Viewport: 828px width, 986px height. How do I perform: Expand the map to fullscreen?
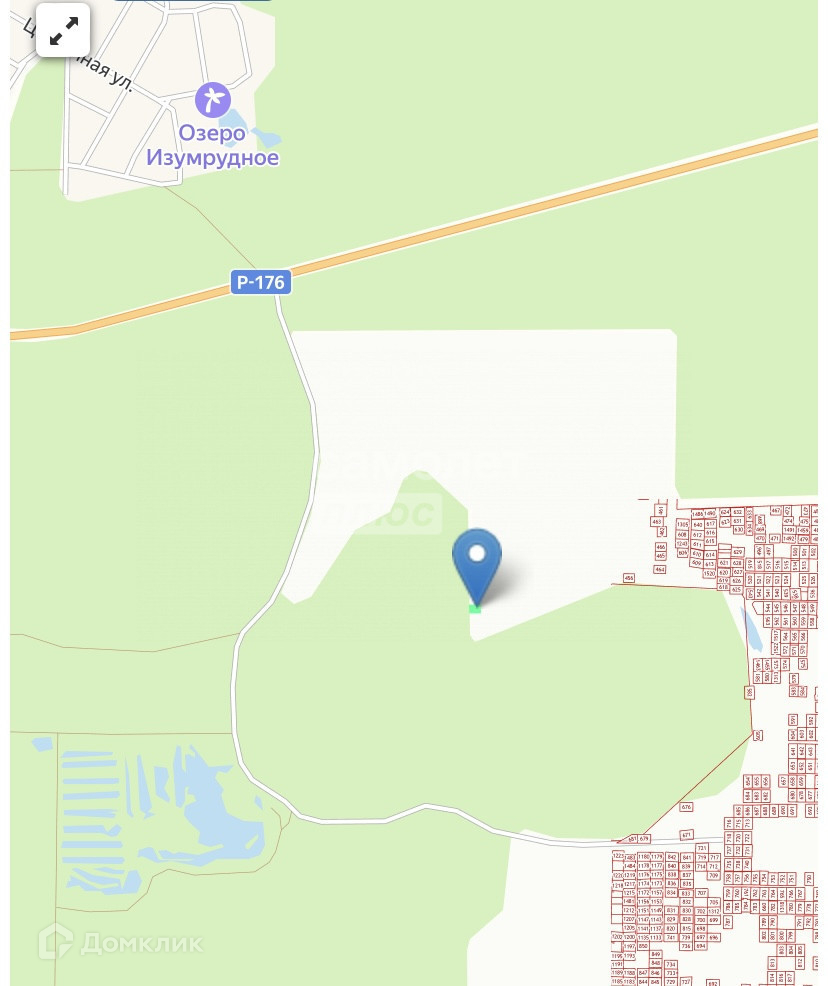pos(63,31)
